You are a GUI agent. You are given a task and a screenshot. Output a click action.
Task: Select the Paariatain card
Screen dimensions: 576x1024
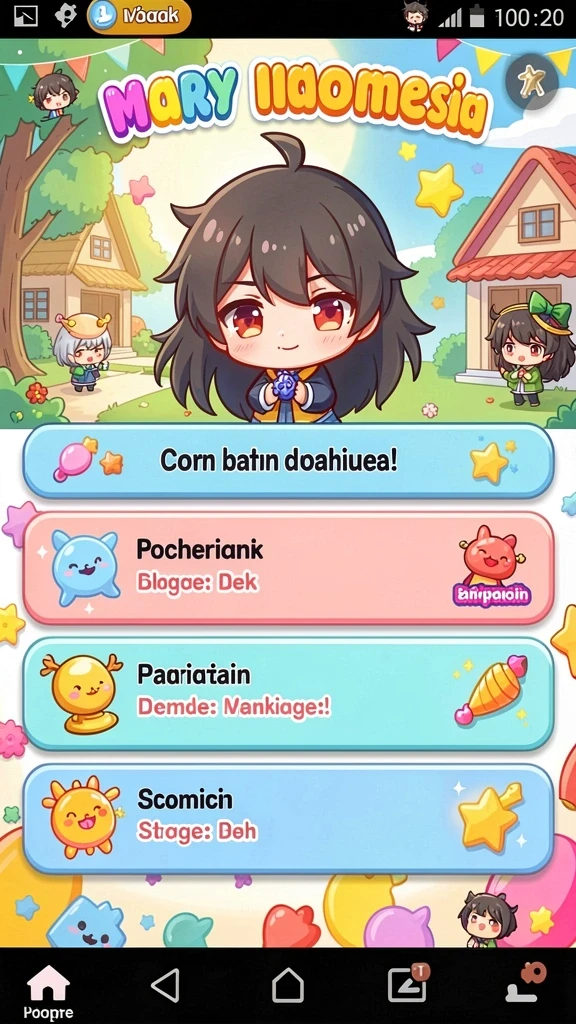point(288,694)
